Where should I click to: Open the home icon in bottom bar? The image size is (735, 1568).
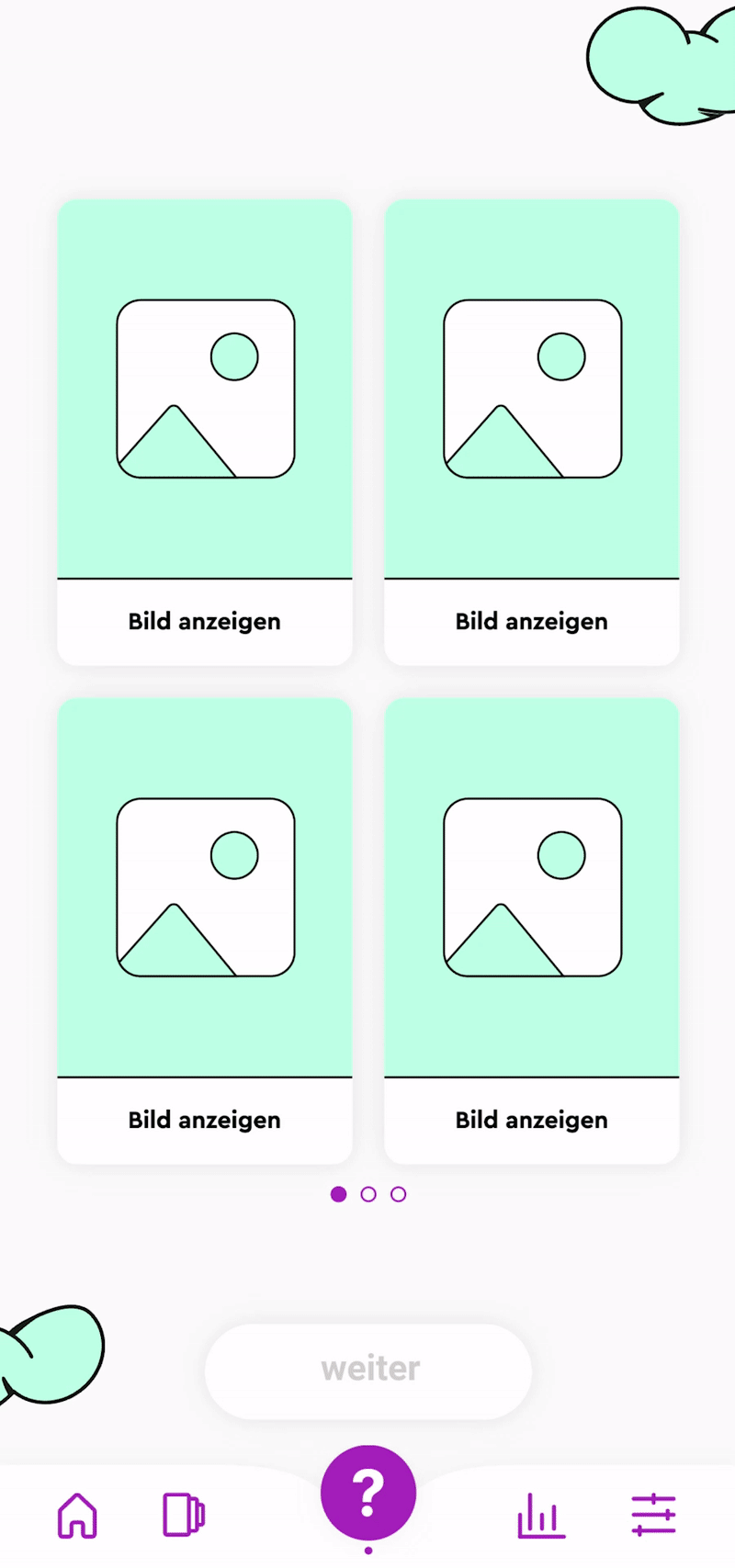pyautogui.click(x=77, y=1515)
